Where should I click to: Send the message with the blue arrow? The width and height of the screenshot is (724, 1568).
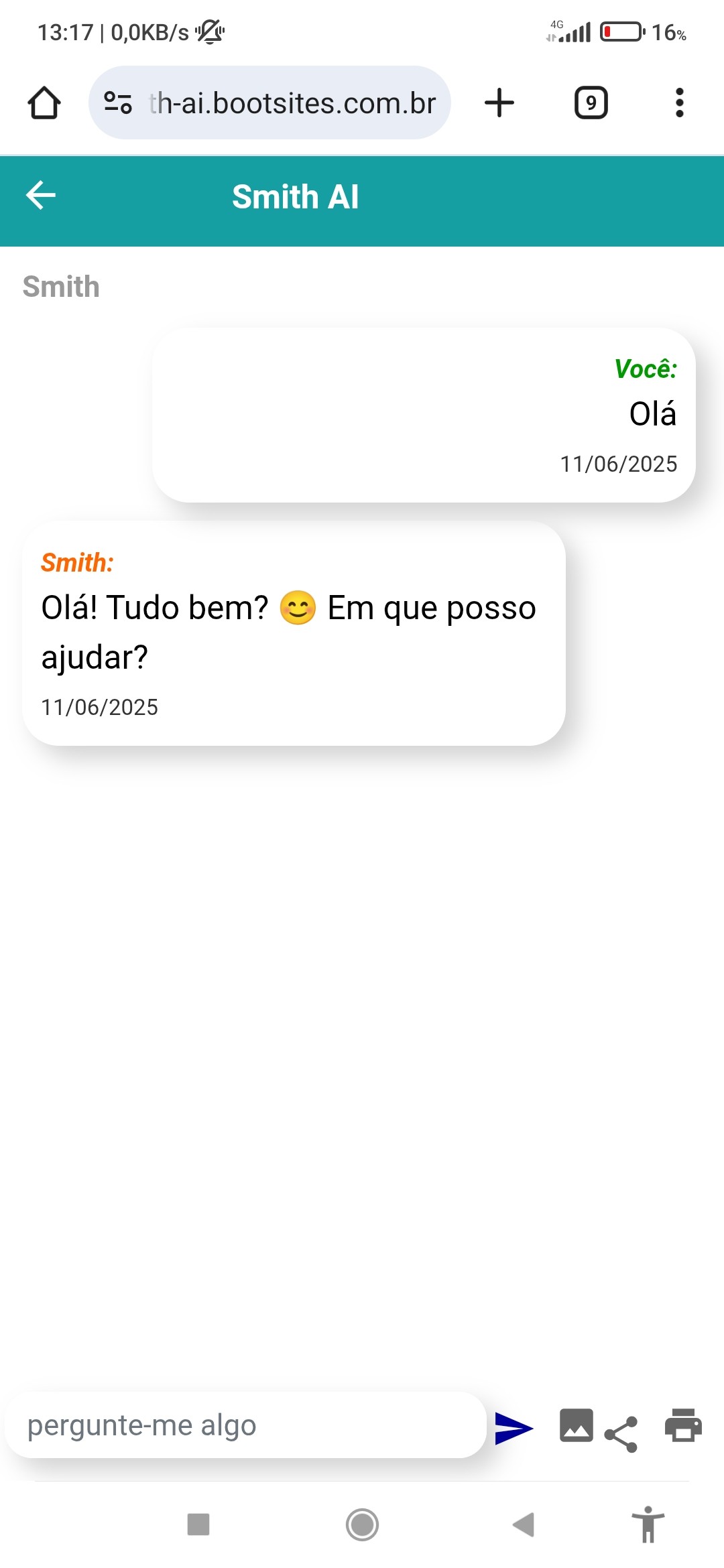pos(514,1428)
